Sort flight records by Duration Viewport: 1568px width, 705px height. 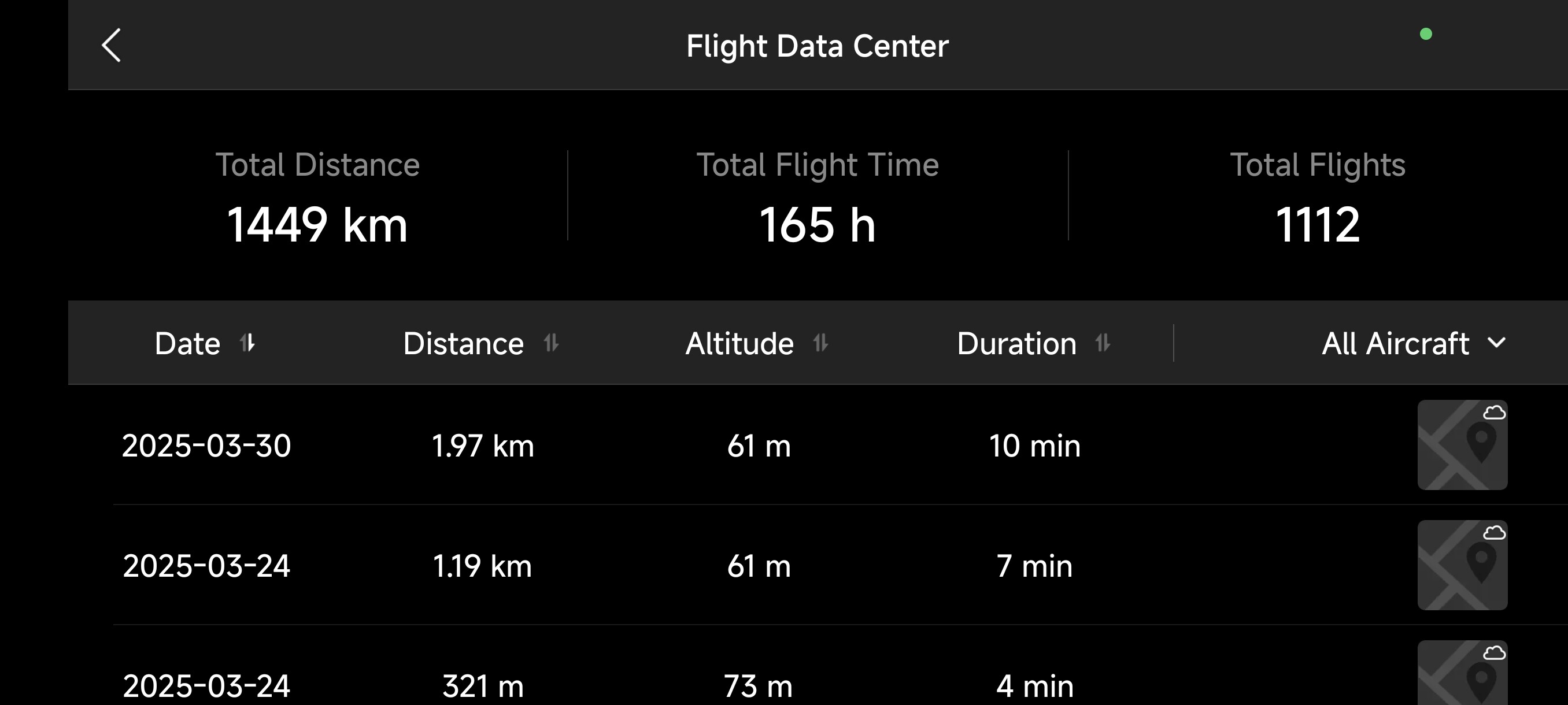[x=1033, y=344]
